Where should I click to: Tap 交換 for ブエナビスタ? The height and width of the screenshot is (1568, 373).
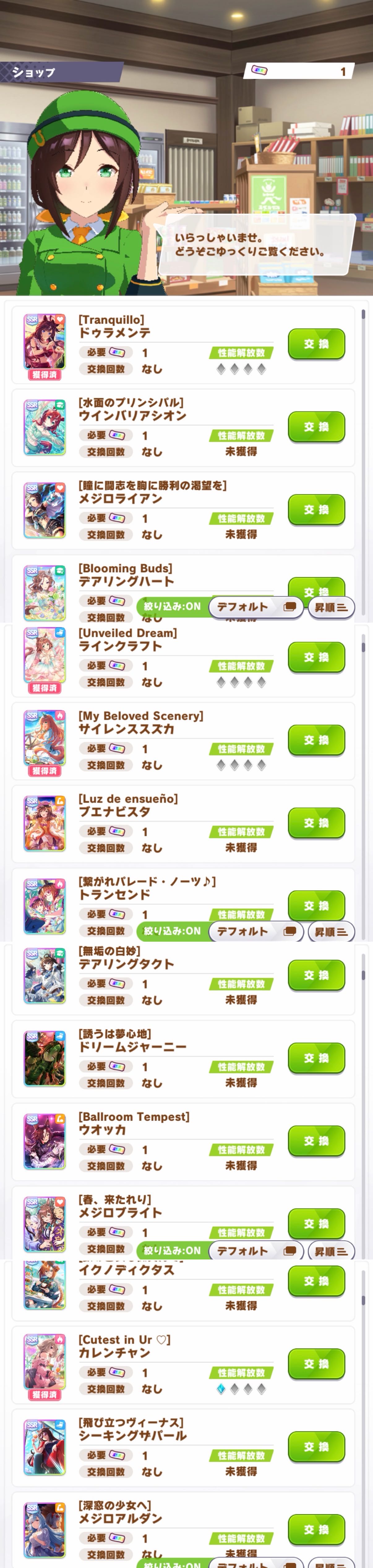(x=316, y=823)
